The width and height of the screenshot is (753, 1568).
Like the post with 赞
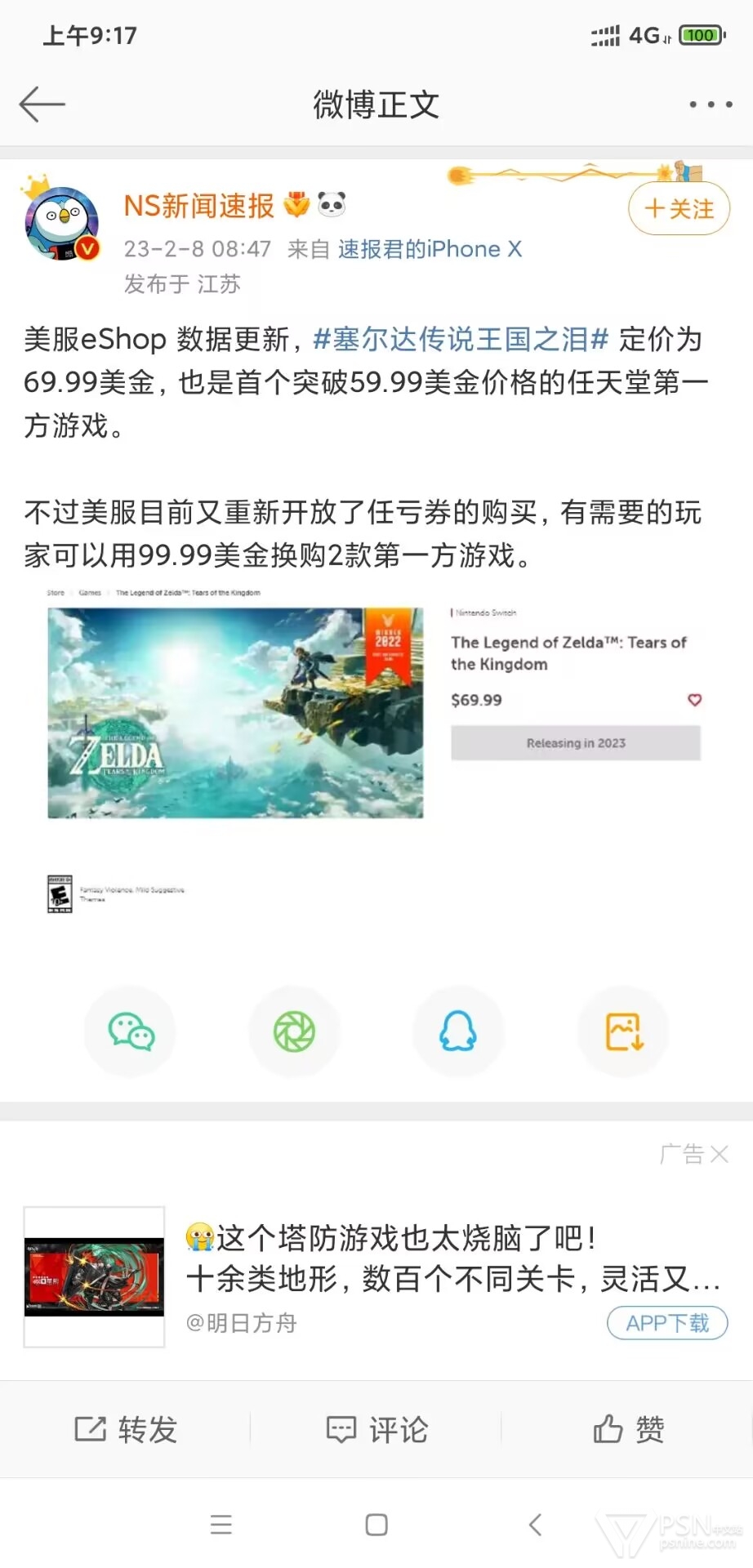tap(628, 1429)
